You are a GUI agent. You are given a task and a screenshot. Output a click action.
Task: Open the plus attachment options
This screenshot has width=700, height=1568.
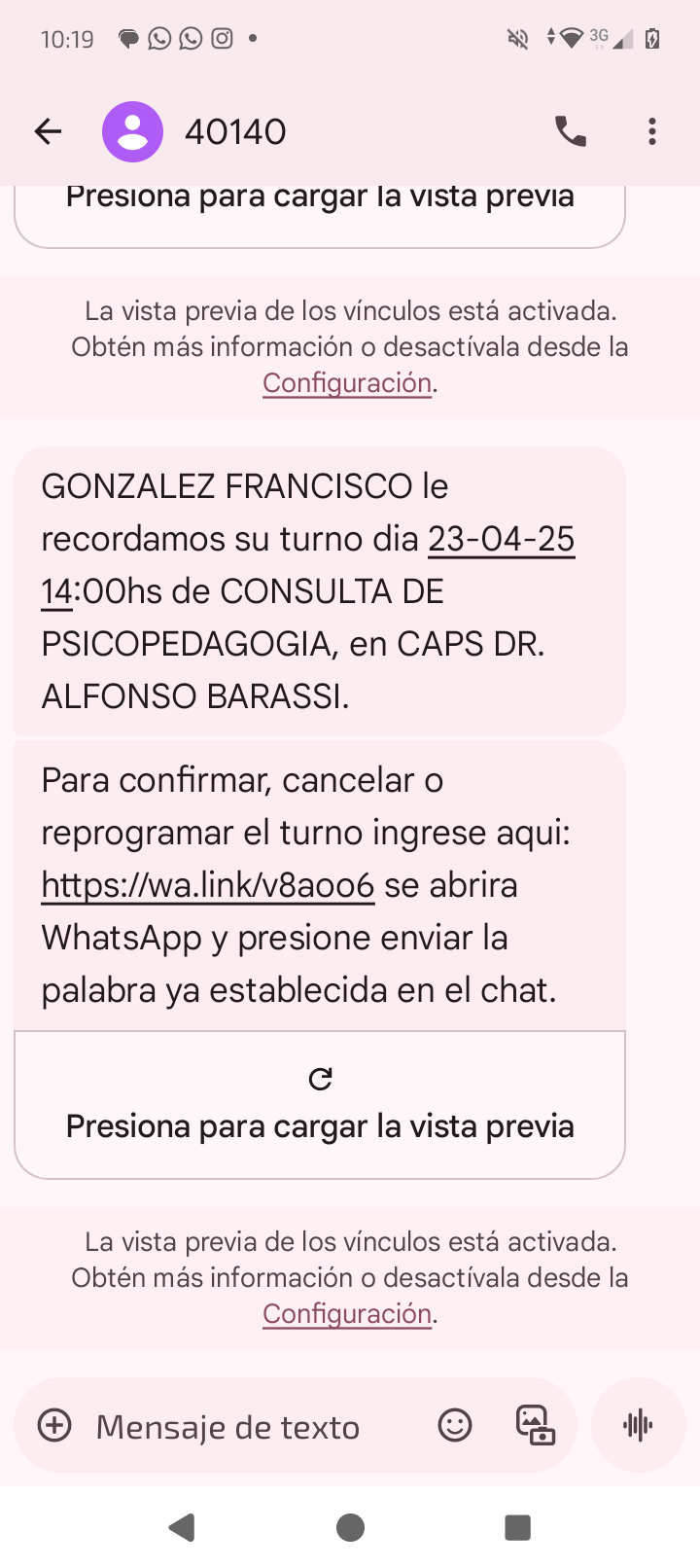[54, 1426]
